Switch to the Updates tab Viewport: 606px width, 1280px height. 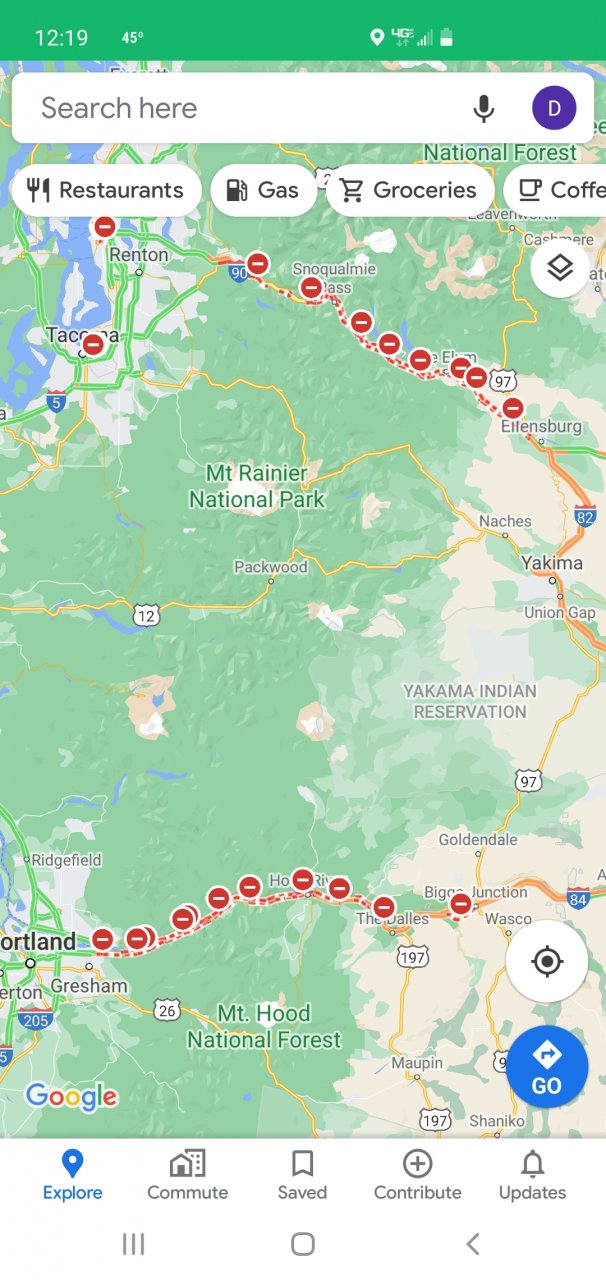[x=532, y=1174]
